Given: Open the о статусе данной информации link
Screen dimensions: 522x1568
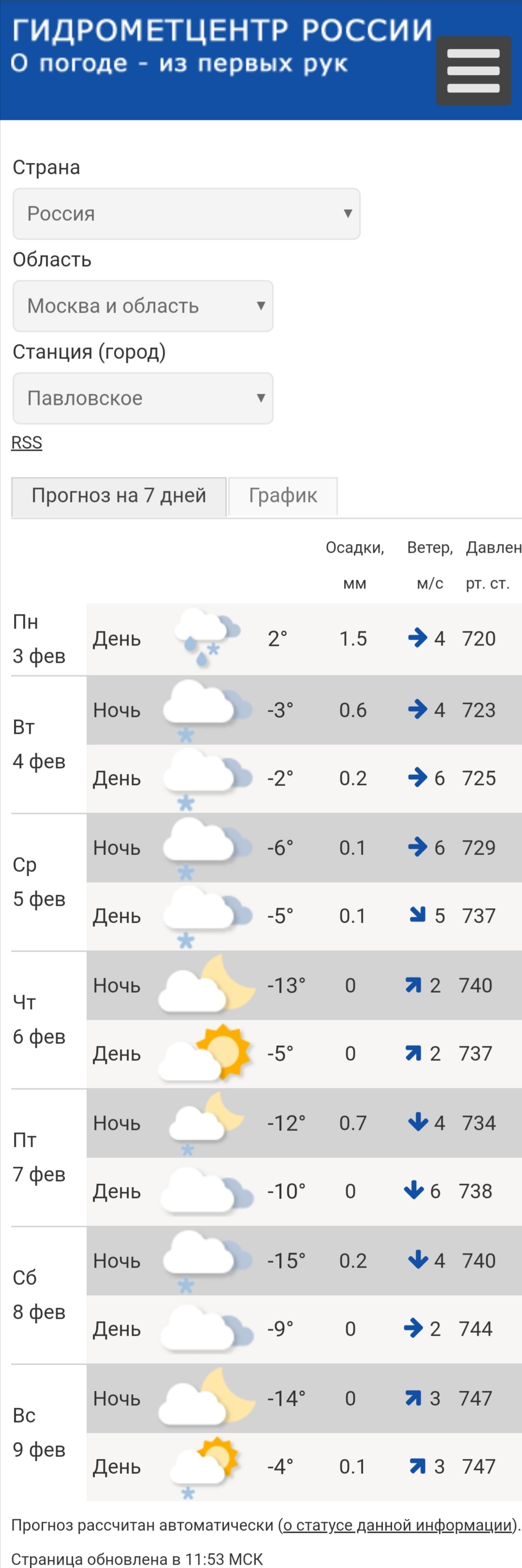Looking at the screenshot, I should [397, 1525].
